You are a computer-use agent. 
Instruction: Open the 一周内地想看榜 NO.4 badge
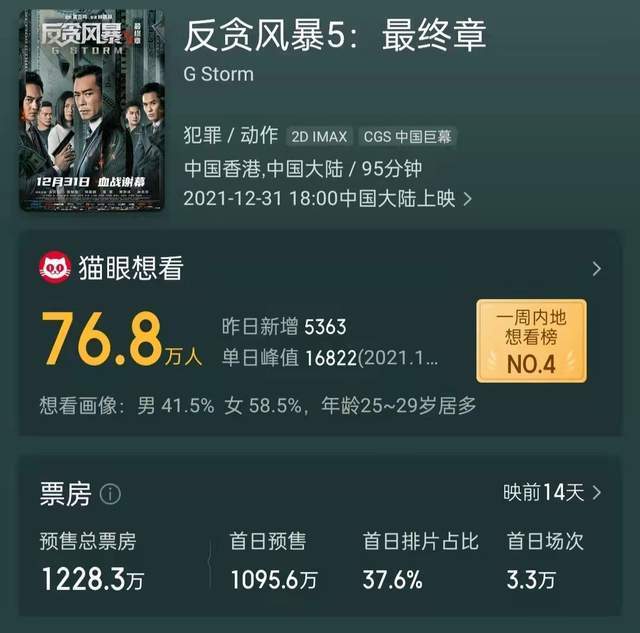click(530, 341)
